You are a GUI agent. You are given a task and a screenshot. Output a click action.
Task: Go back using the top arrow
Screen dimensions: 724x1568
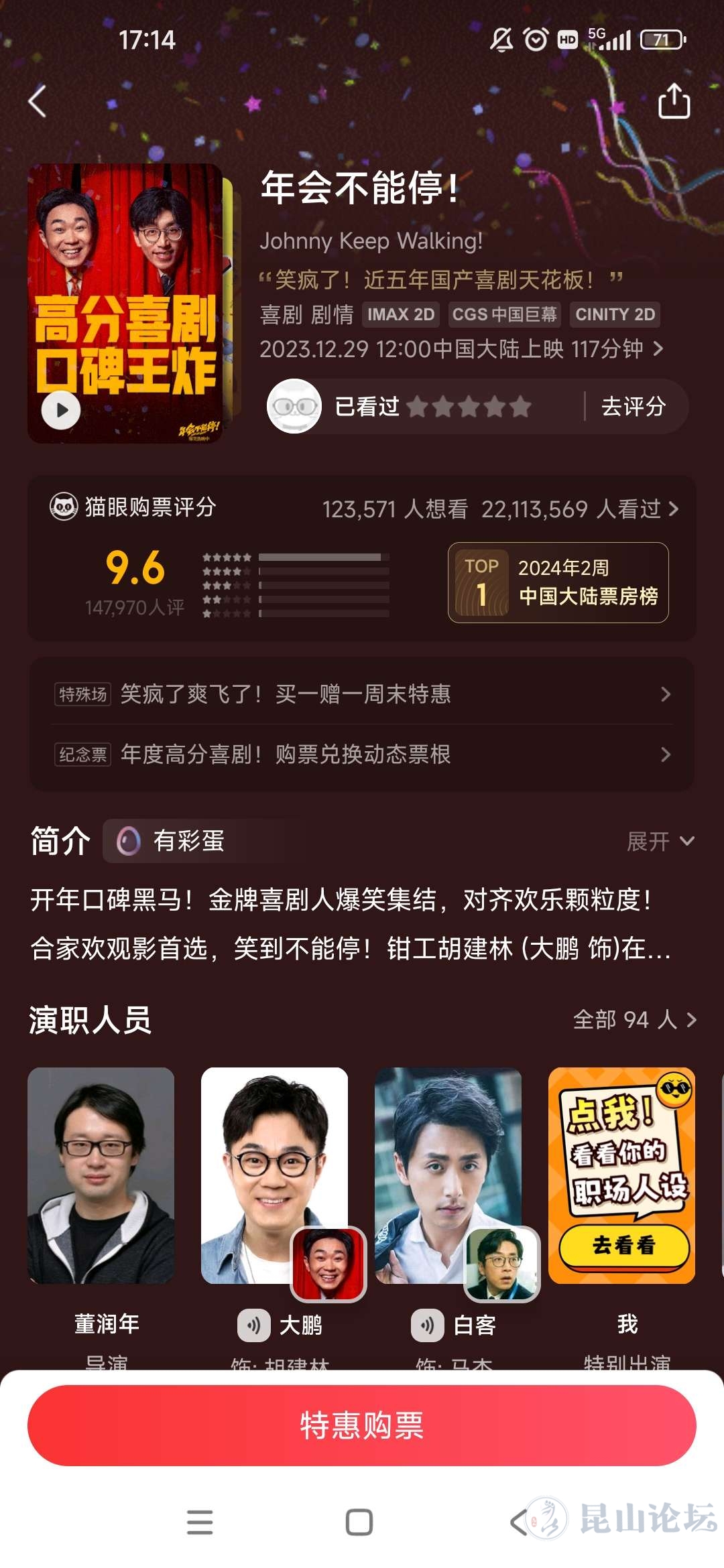coord(38,102)
